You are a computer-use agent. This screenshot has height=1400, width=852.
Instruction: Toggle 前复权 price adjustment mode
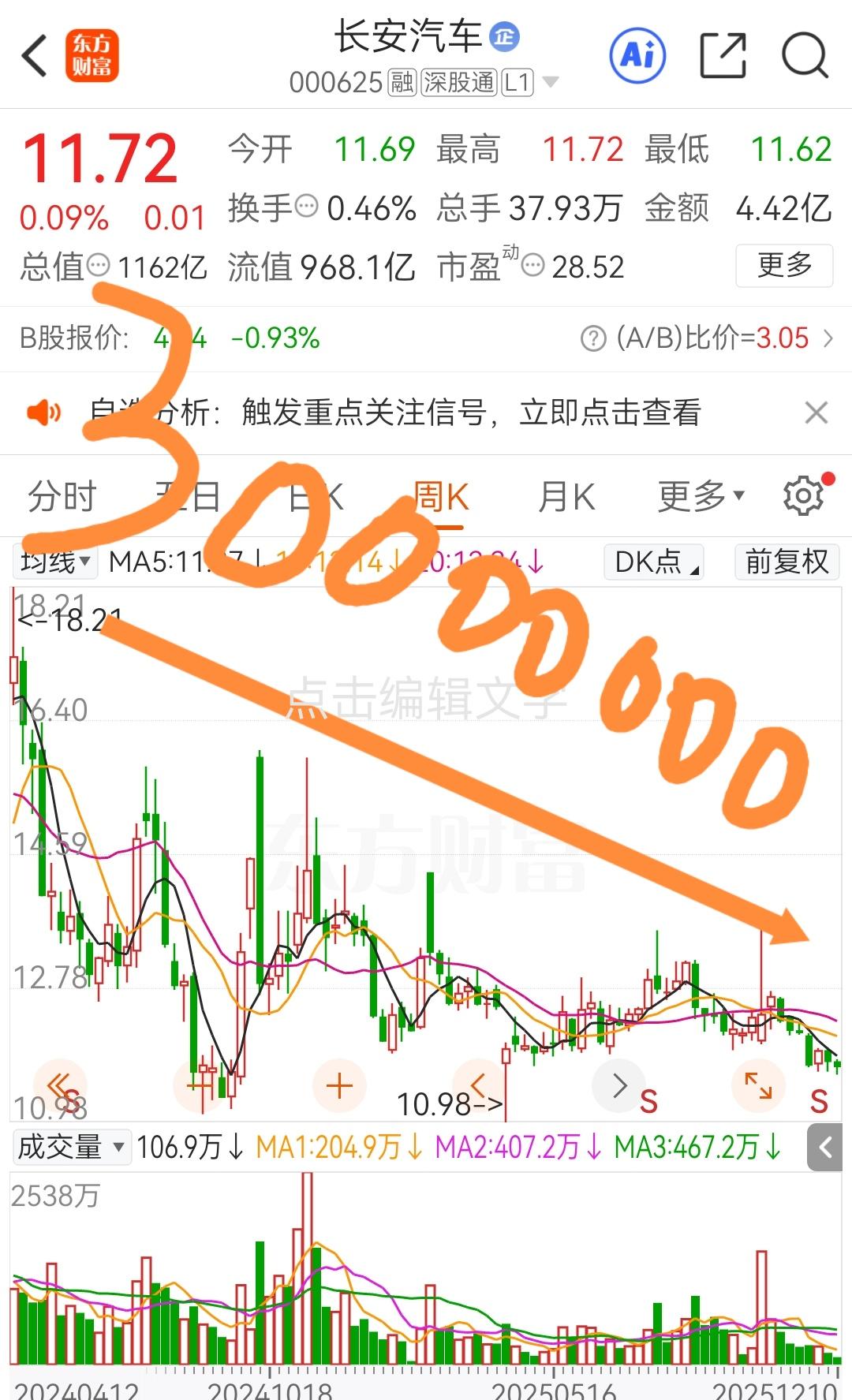click(786, 562)
